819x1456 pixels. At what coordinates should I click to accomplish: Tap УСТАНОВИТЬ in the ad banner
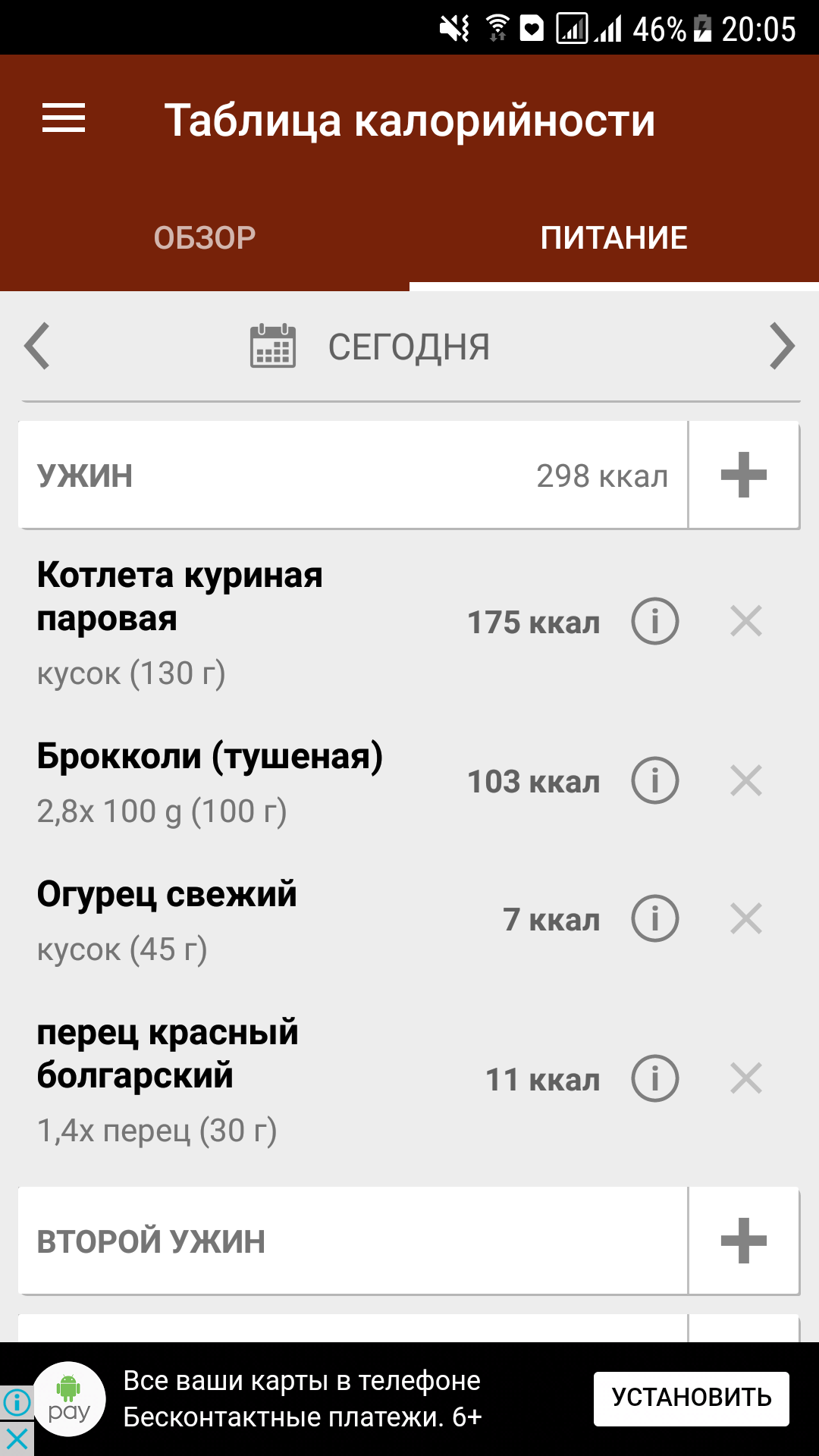click(x=692, y=1398)
